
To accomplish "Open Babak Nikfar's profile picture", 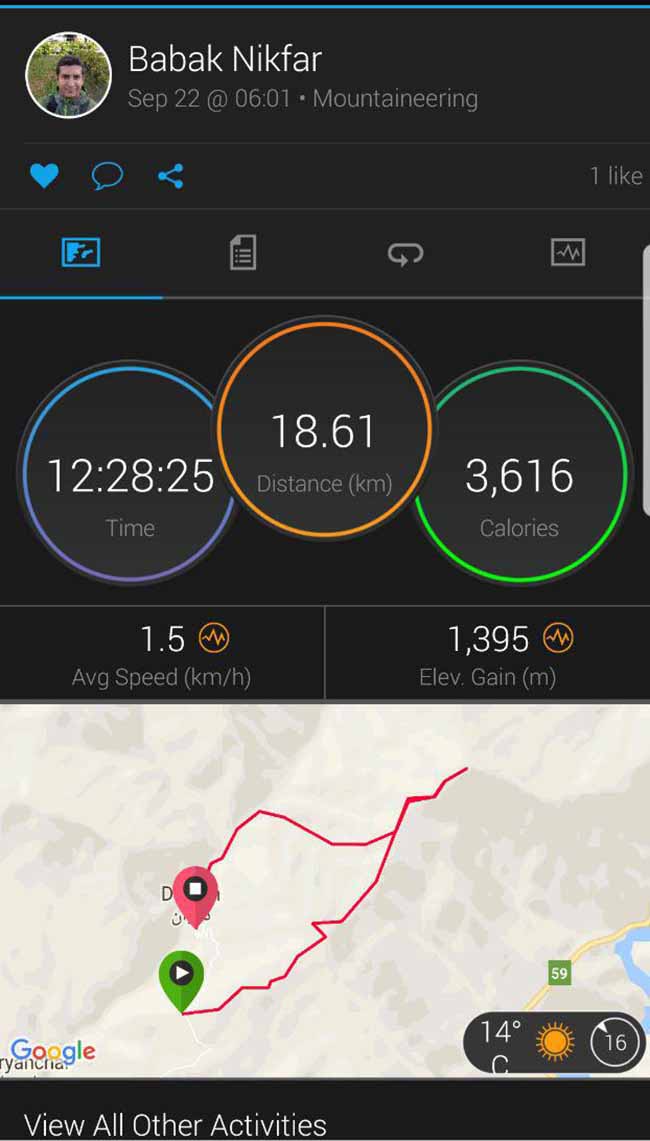I will (x=68, y=74).
